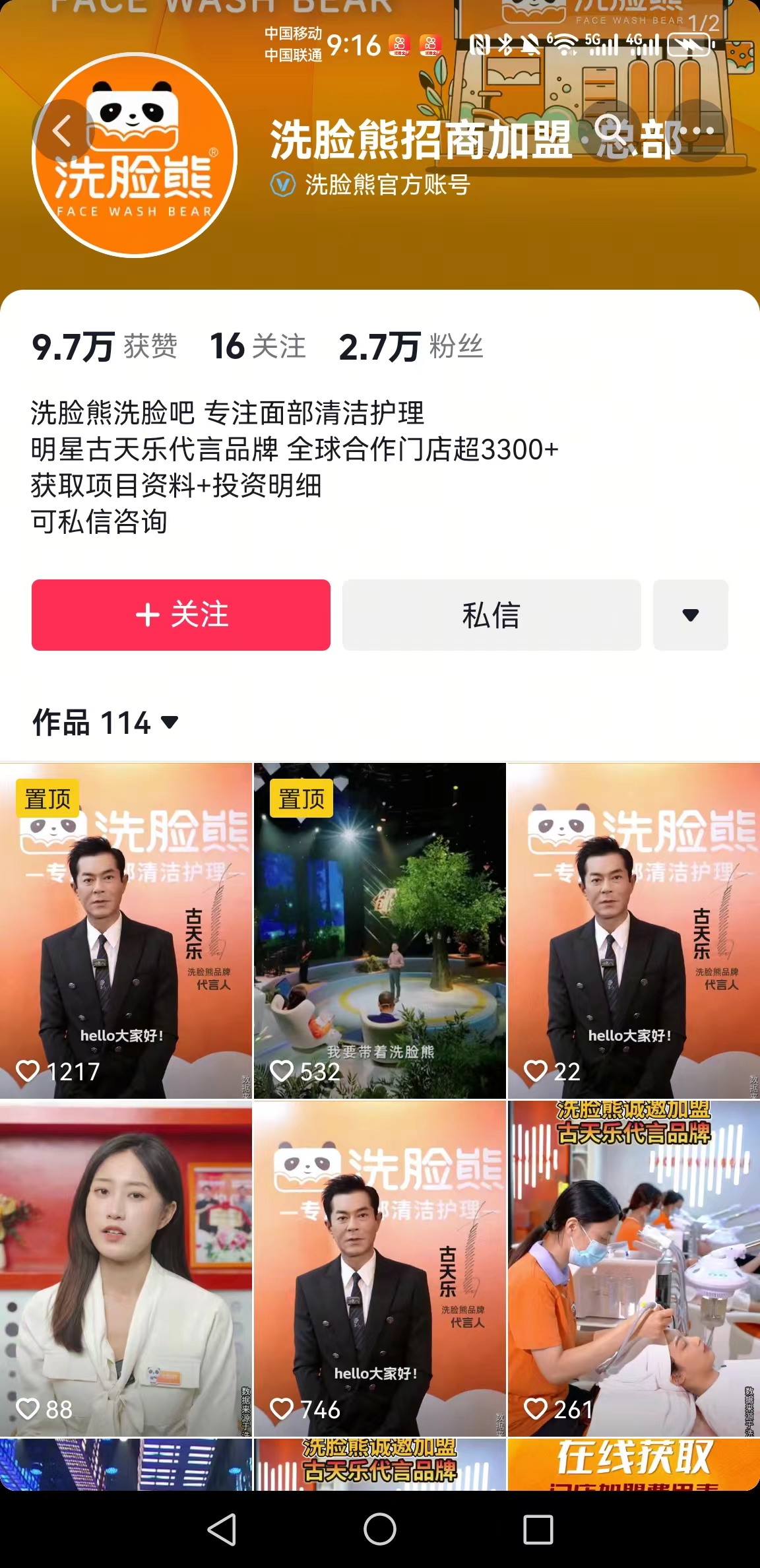Go back using the top-left arrow

point(62,130)
